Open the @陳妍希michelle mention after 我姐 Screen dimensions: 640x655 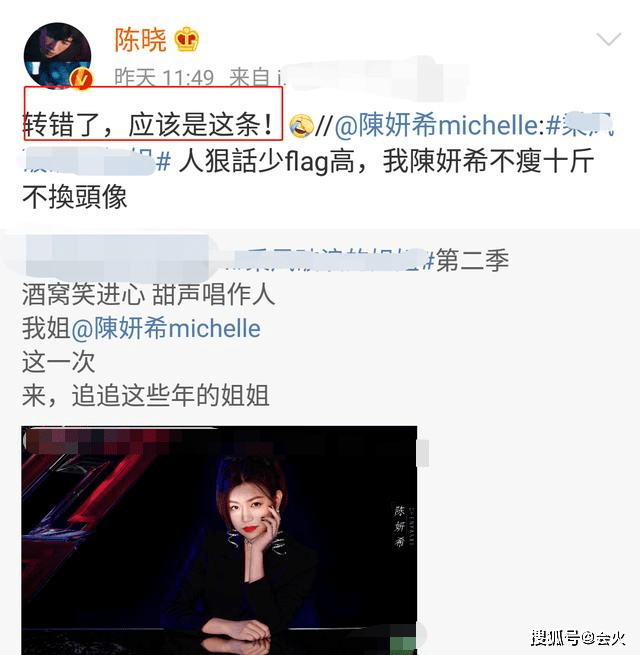(x=165, y=328)
